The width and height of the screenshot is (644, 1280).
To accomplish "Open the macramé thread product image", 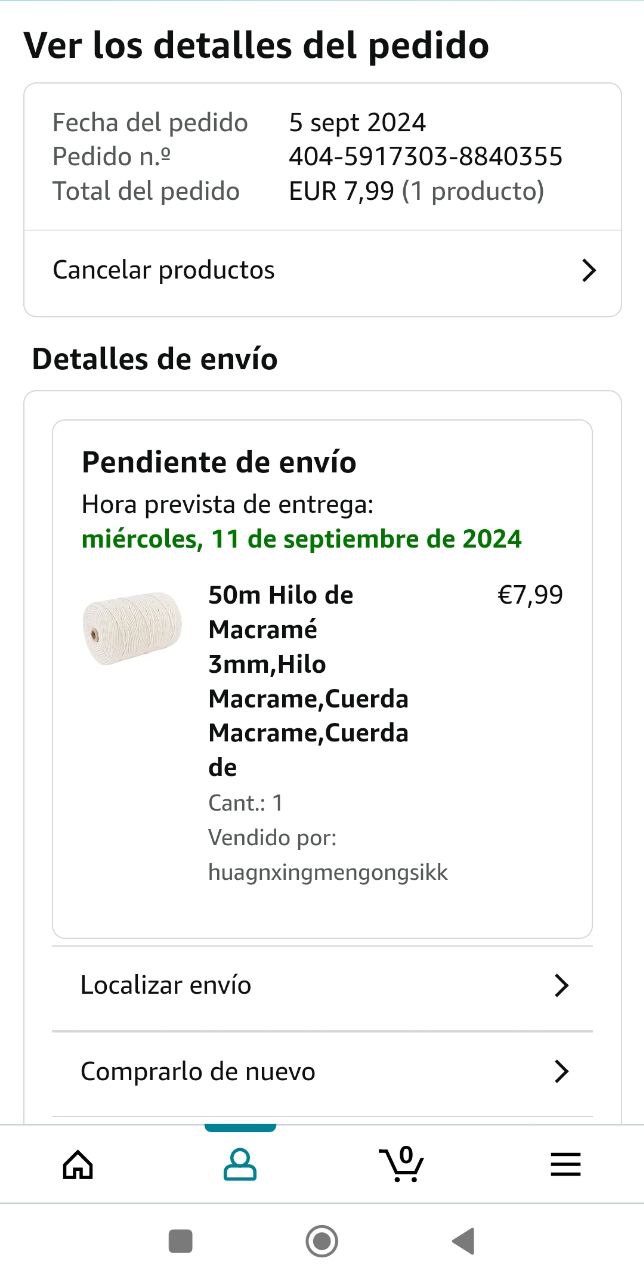I will pos(132,622).
